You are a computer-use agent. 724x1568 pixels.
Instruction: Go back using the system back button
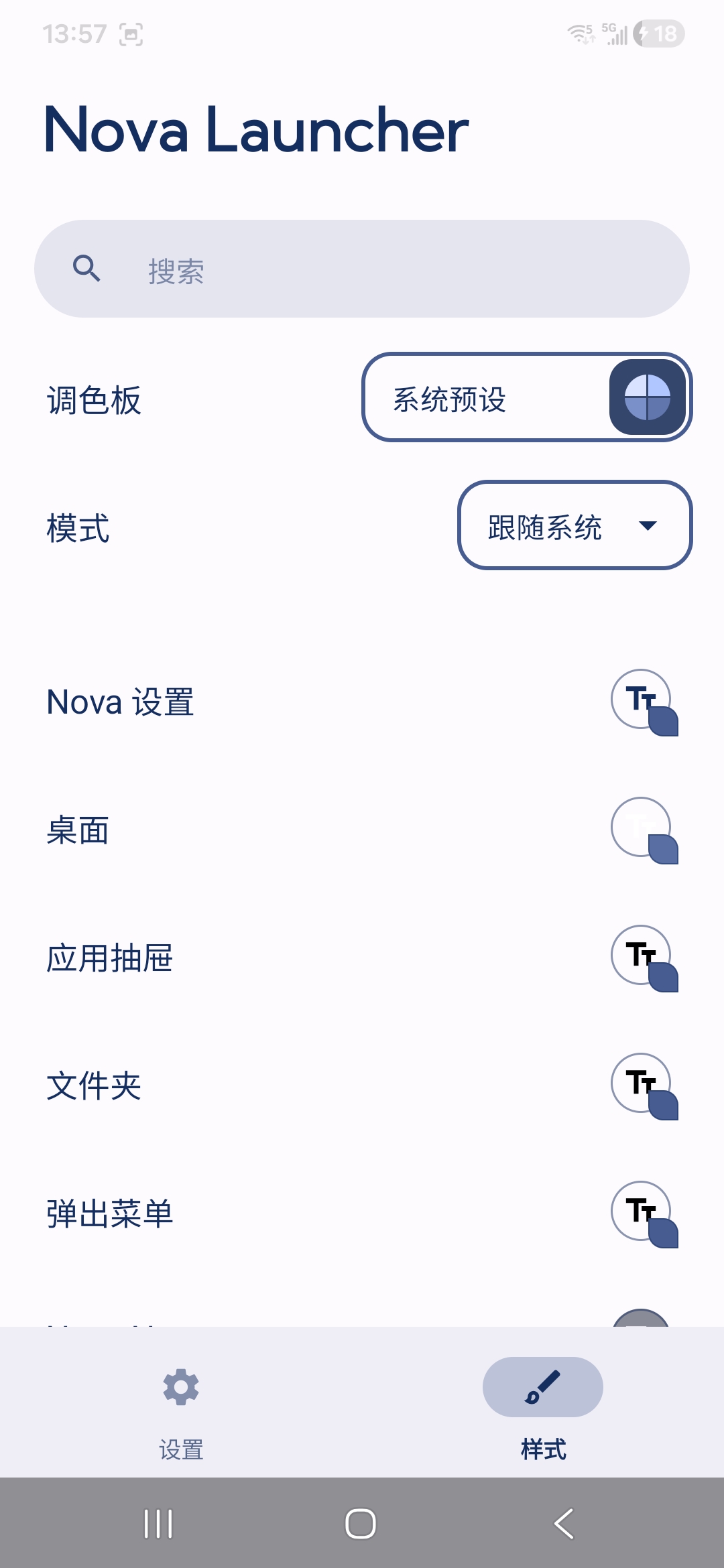564,1524
